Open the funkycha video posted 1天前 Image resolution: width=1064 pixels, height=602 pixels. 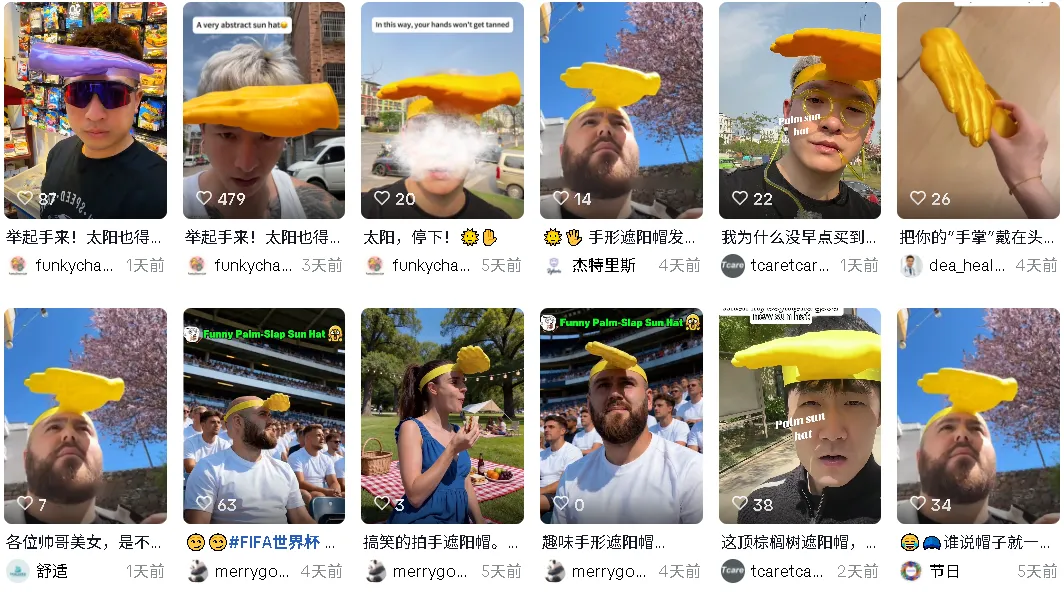tap(85, 110)
